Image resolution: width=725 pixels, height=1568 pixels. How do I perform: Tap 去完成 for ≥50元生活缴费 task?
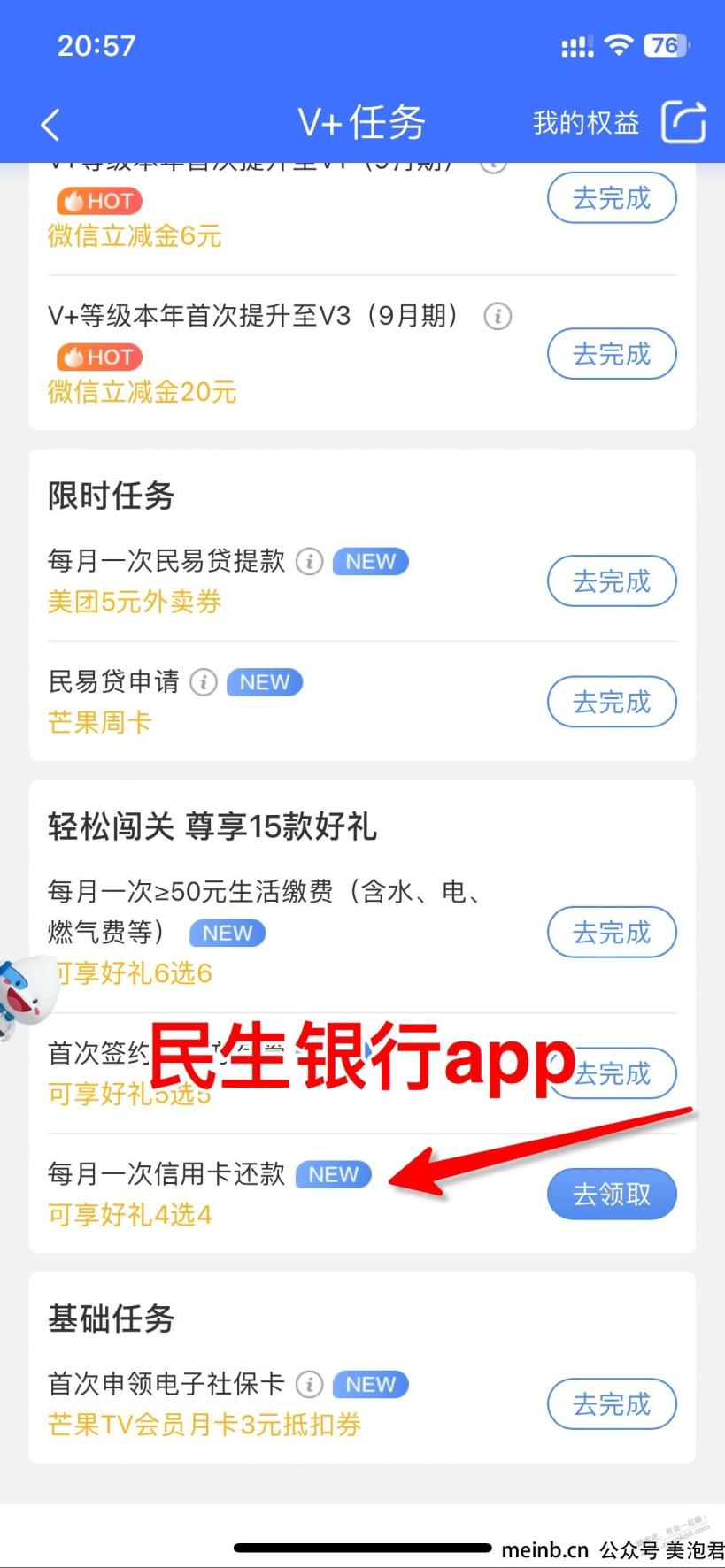pos(612,933)
